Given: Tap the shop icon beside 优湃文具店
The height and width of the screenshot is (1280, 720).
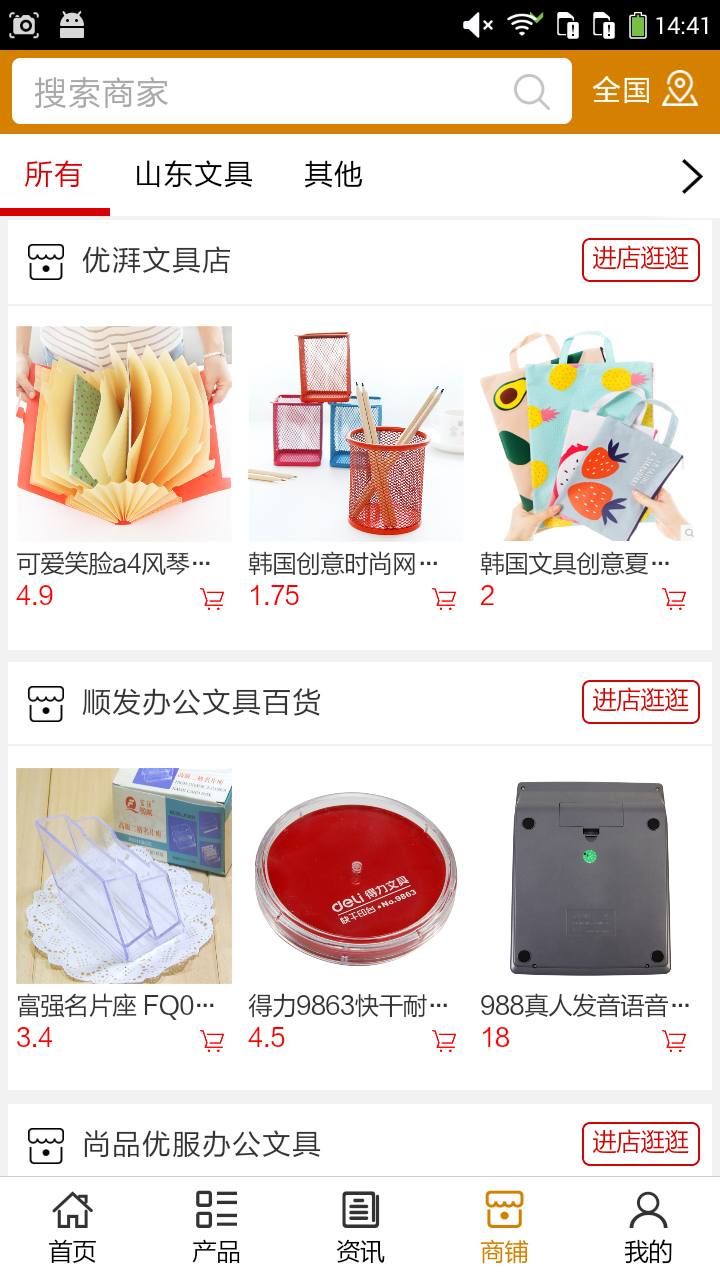Looking at the screenshot, I should point(44,261).
